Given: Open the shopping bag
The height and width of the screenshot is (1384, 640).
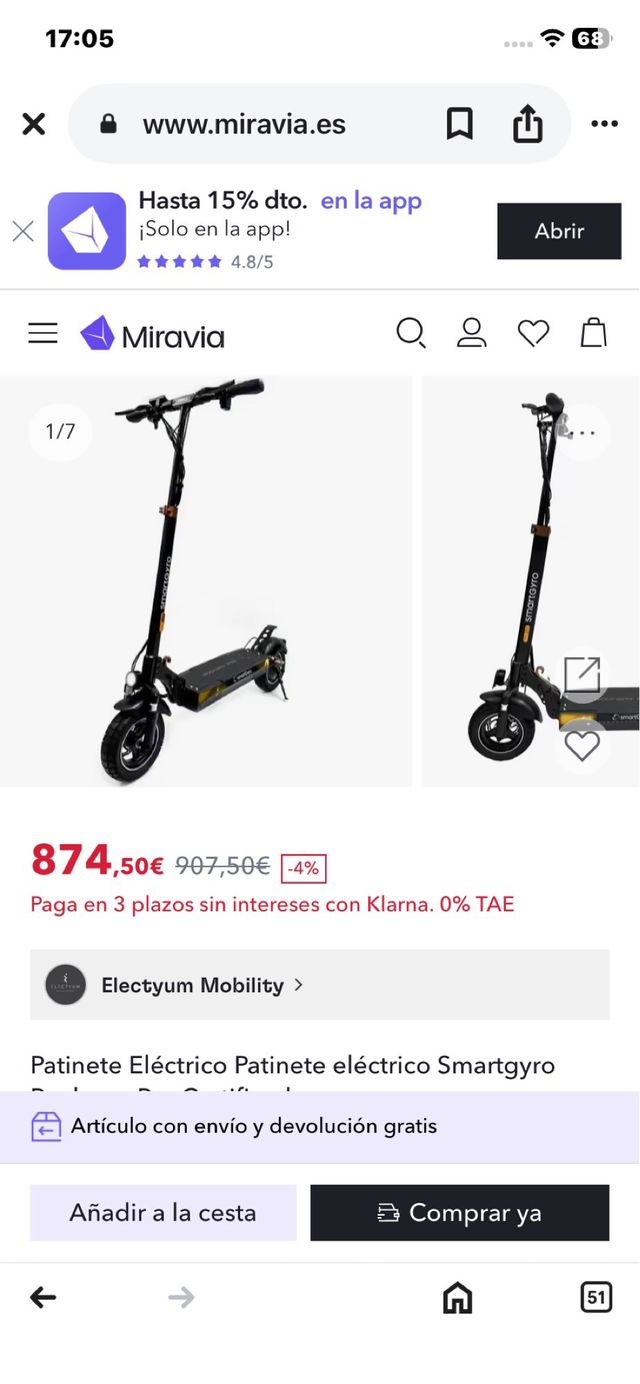Looking at the screenshot, I should [x=594, y=333].
